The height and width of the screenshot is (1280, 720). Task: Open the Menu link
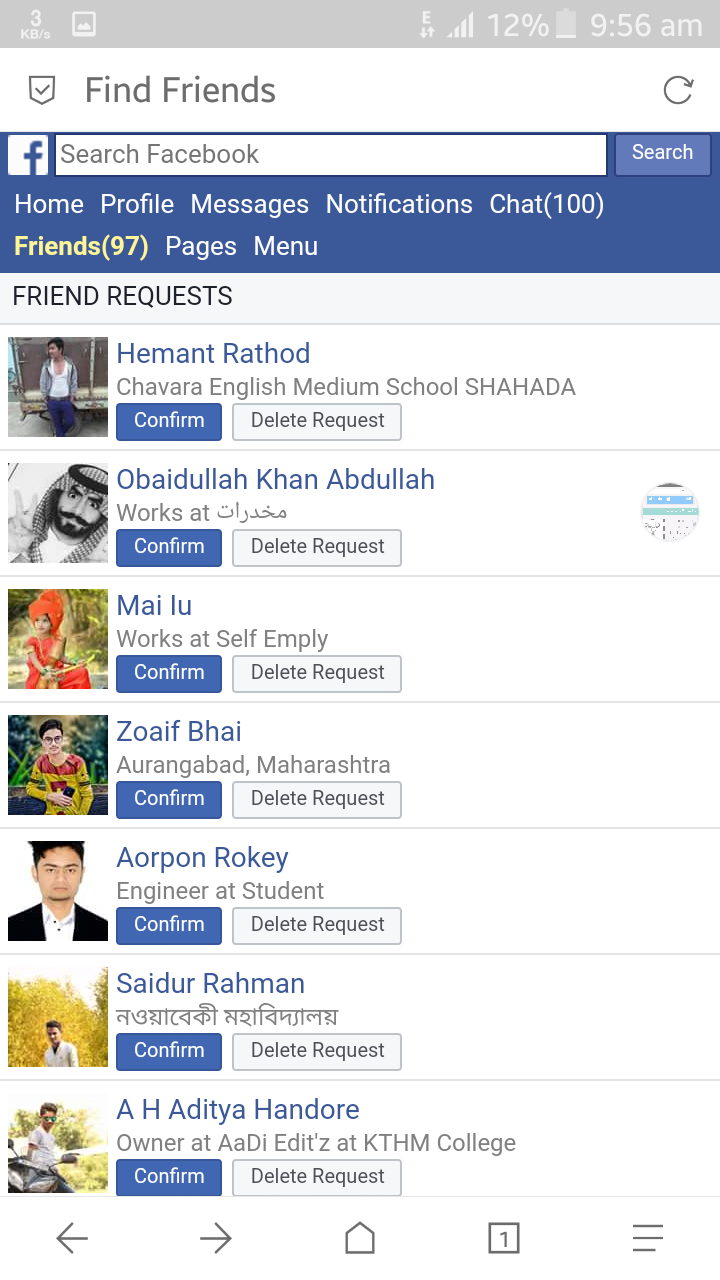click(285, 246)
